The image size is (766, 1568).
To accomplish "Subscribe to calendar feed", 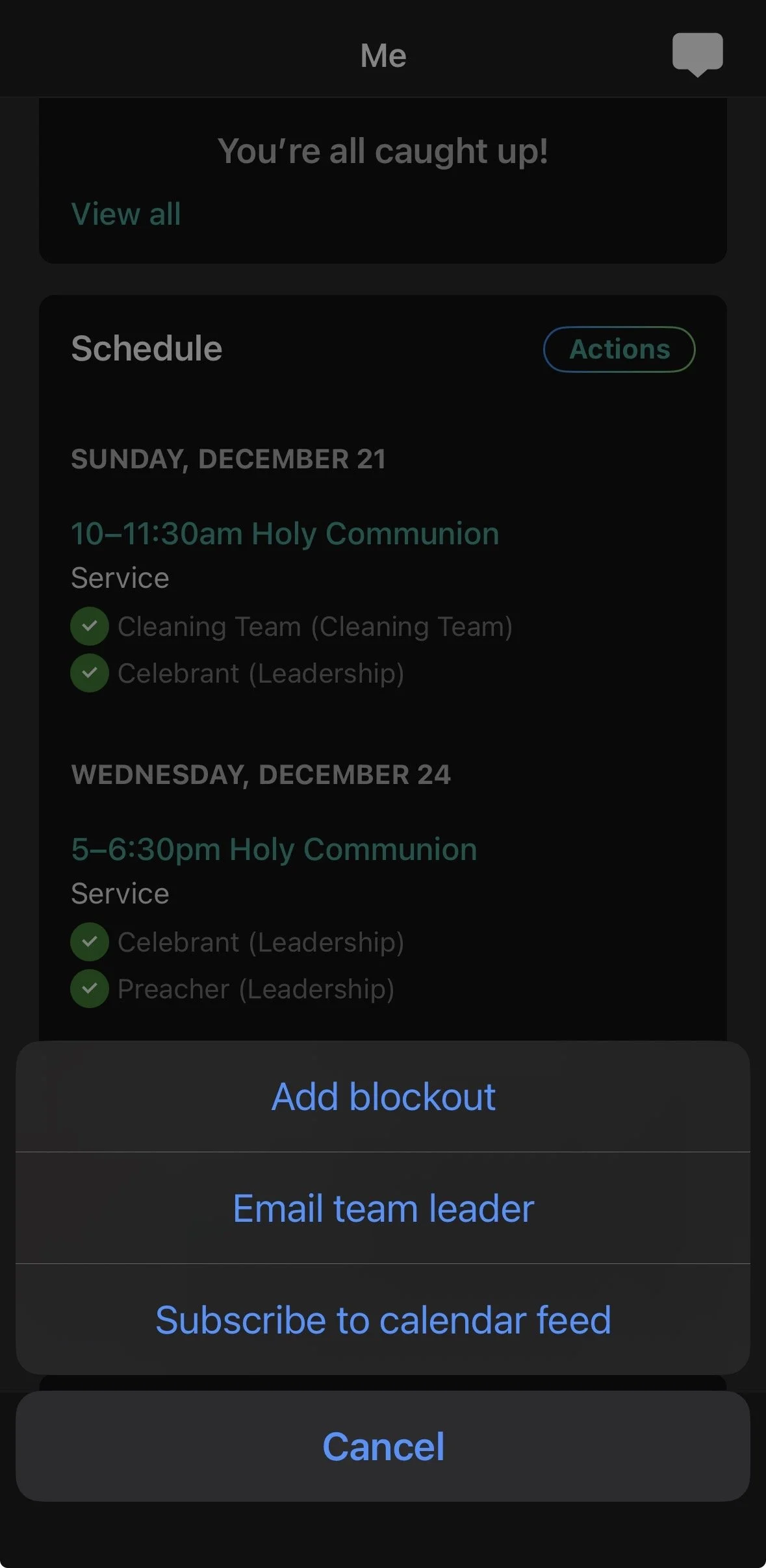I will [383, 1321].
